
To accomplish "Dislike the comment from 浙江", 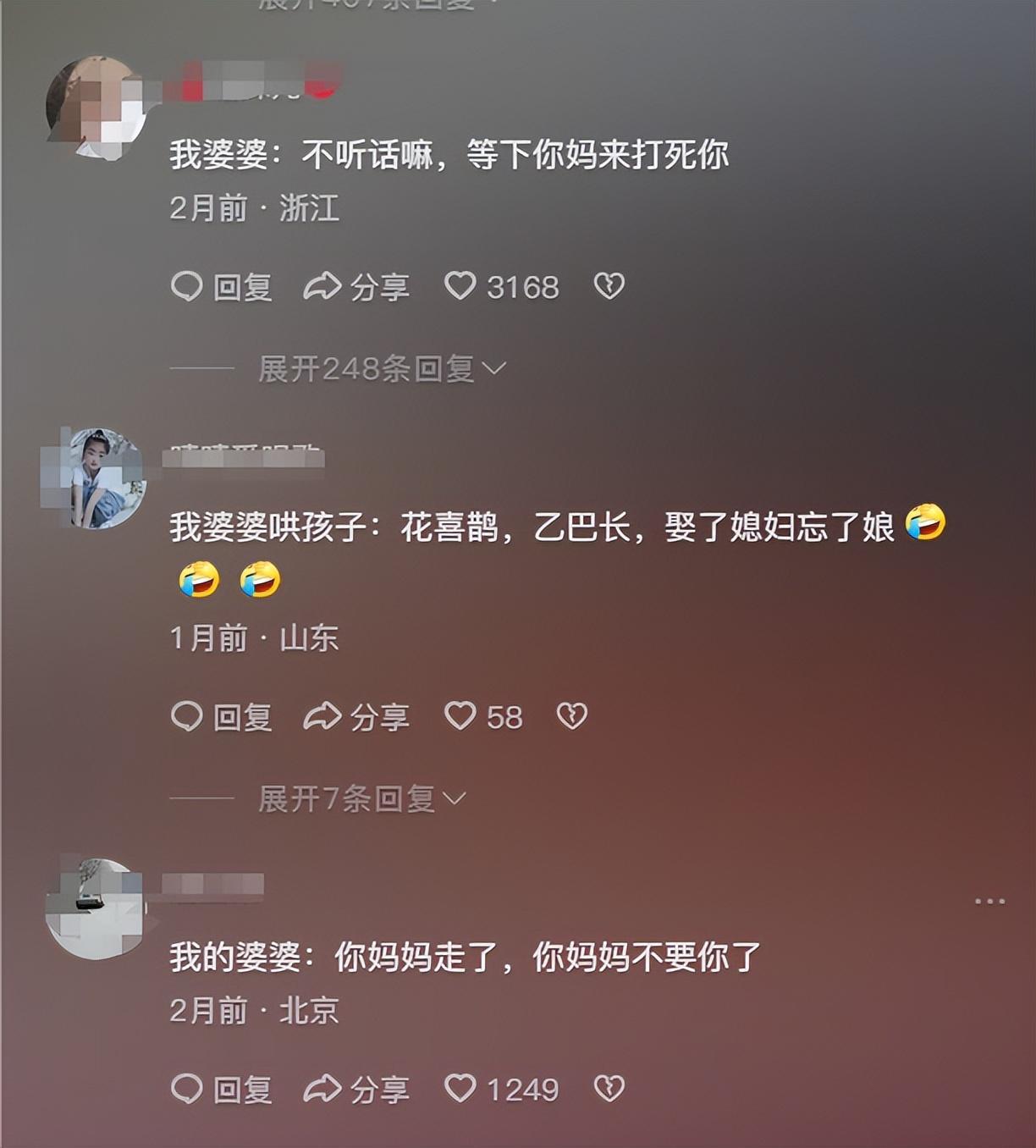I will click(x=609, y=286).
